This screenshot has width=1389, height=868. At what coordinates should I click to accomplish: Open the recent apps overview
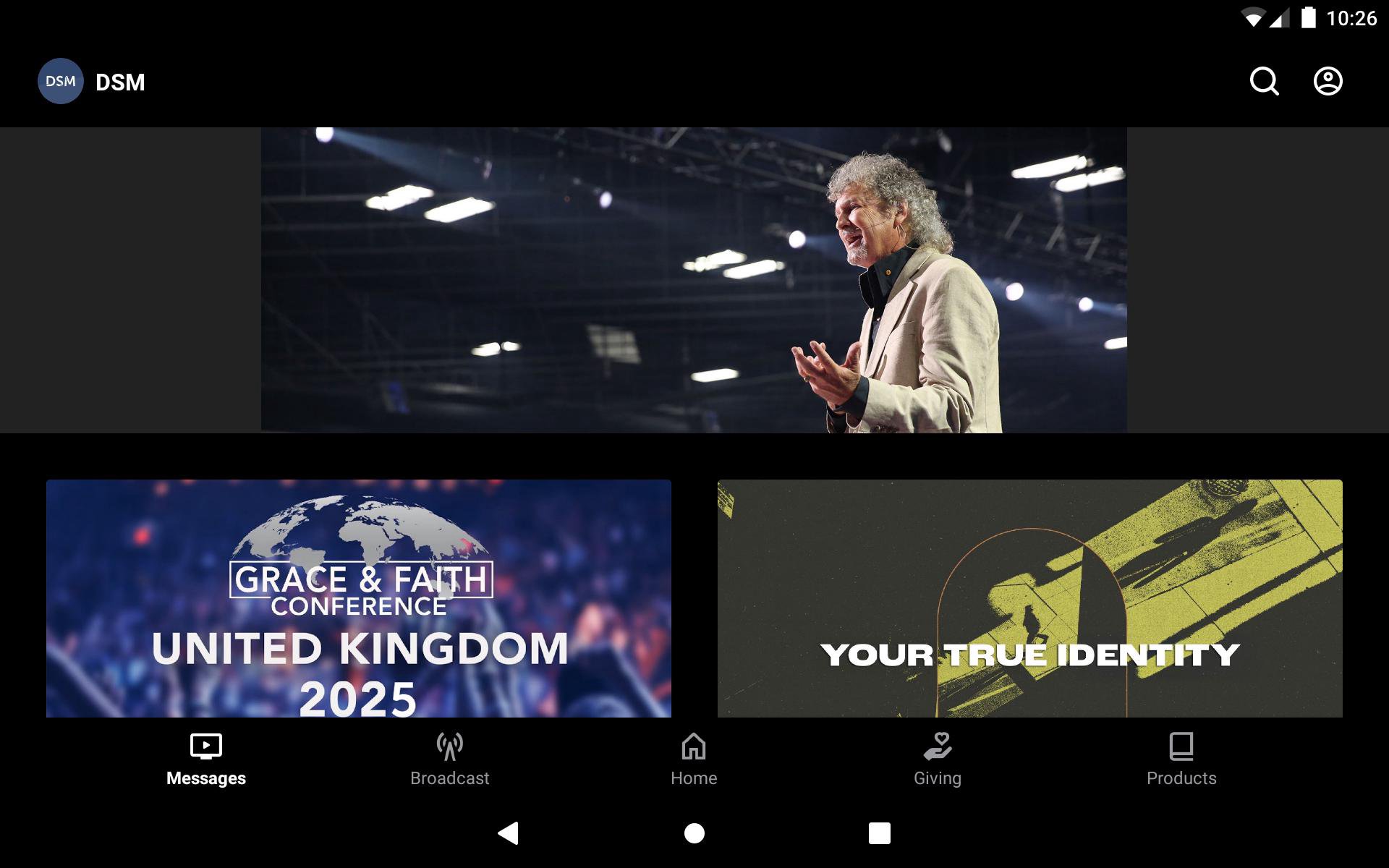879,833
